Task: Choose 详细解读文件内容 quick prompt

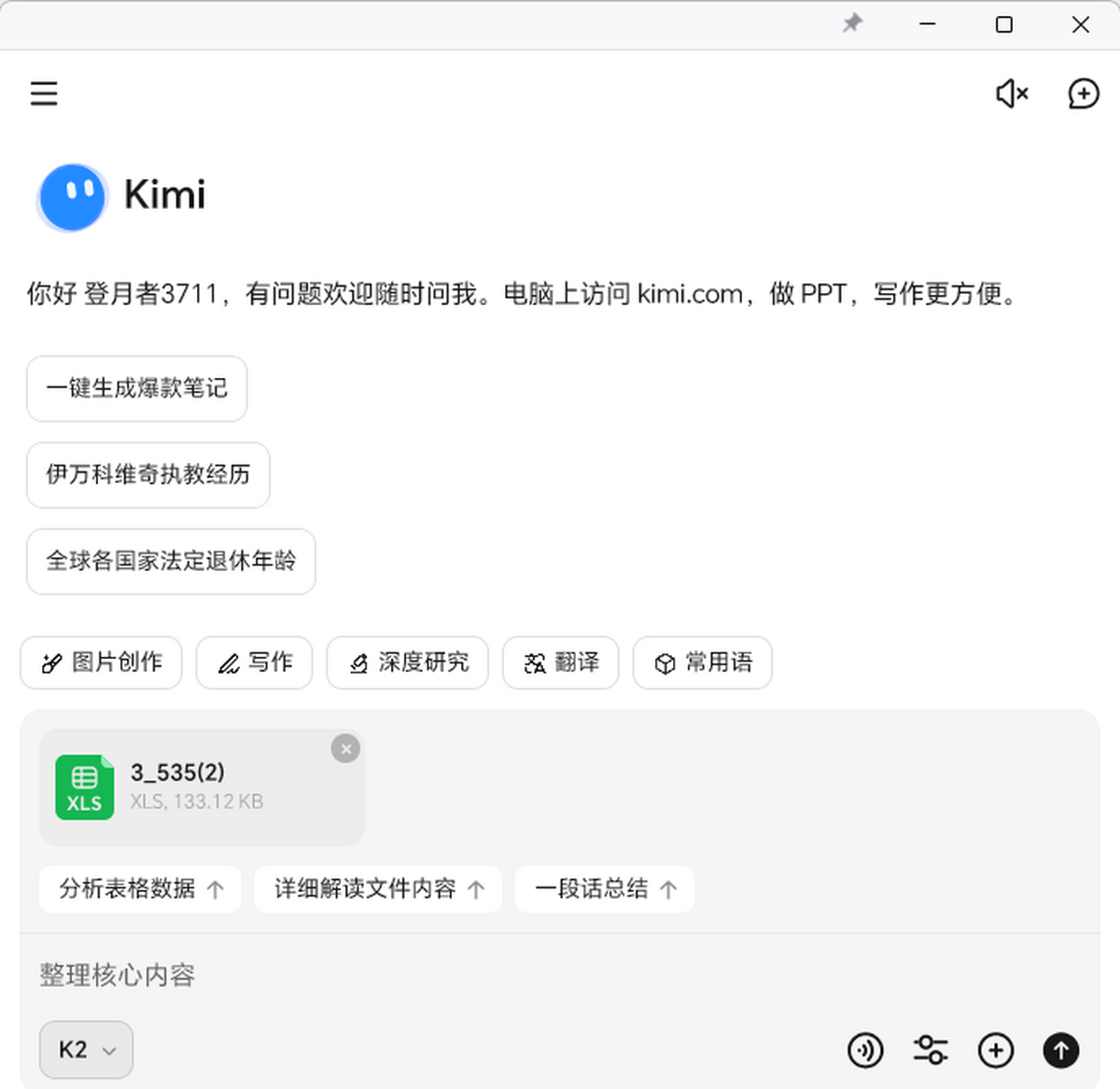Action: coord(377,889)
